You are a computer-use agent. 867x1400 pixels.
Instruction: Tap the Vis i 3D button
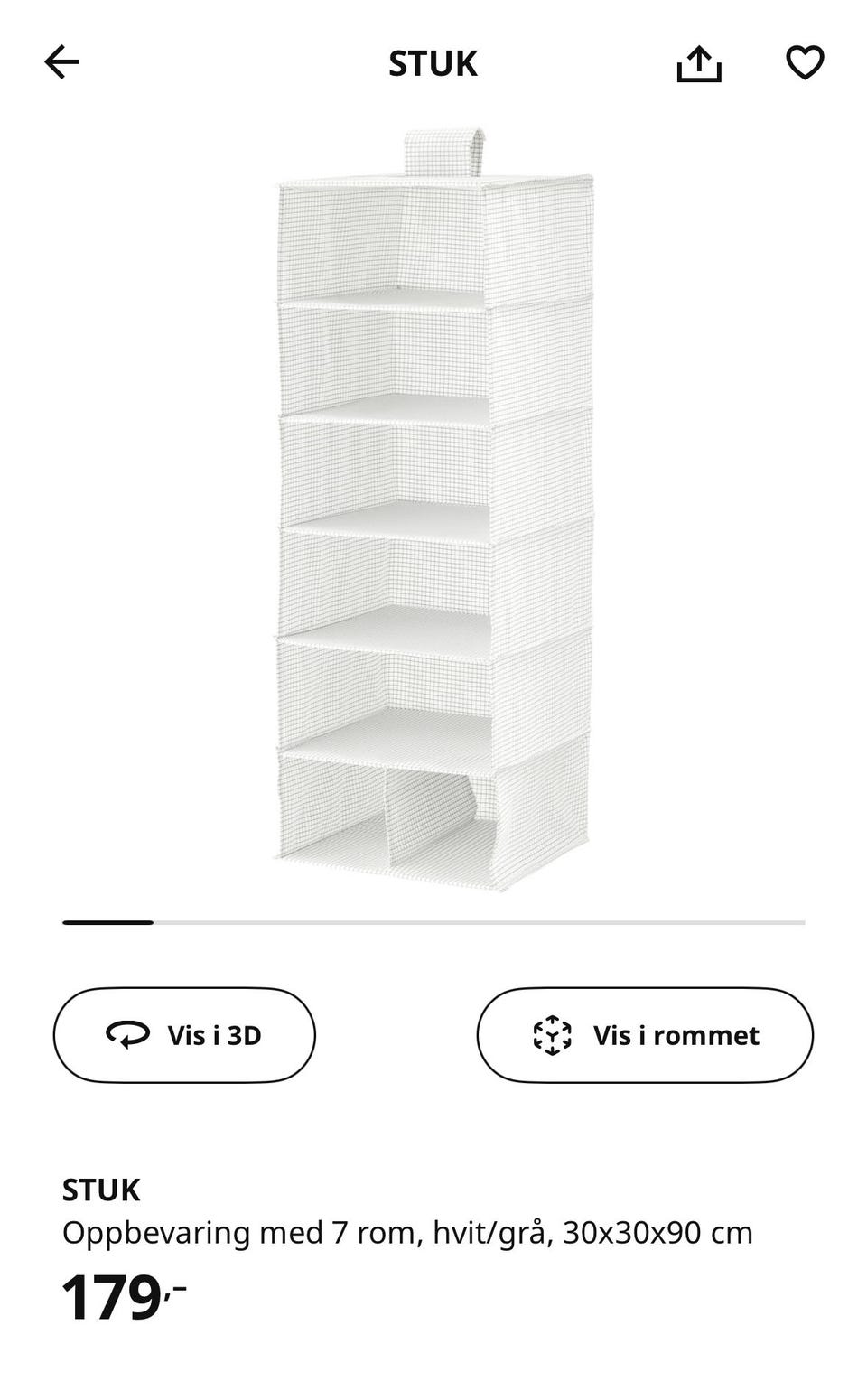click(x=184, y=1035)
